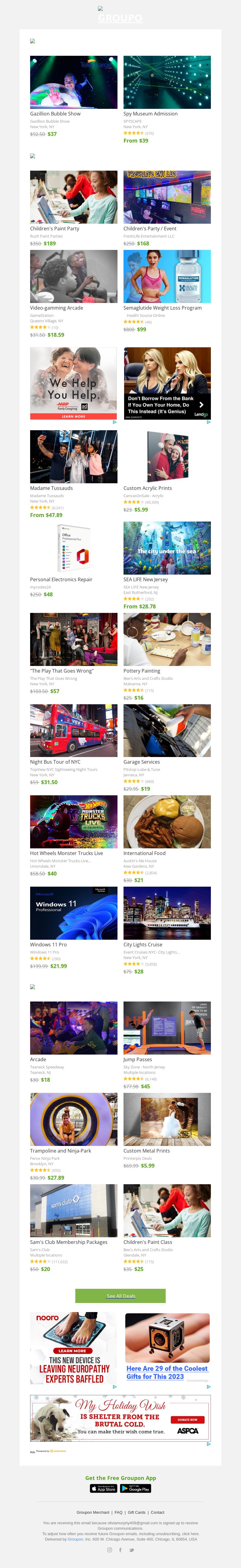Open Groupon's Twitter profile
The width and height of the screenshot is (241, 1568).
point(131,1550)
